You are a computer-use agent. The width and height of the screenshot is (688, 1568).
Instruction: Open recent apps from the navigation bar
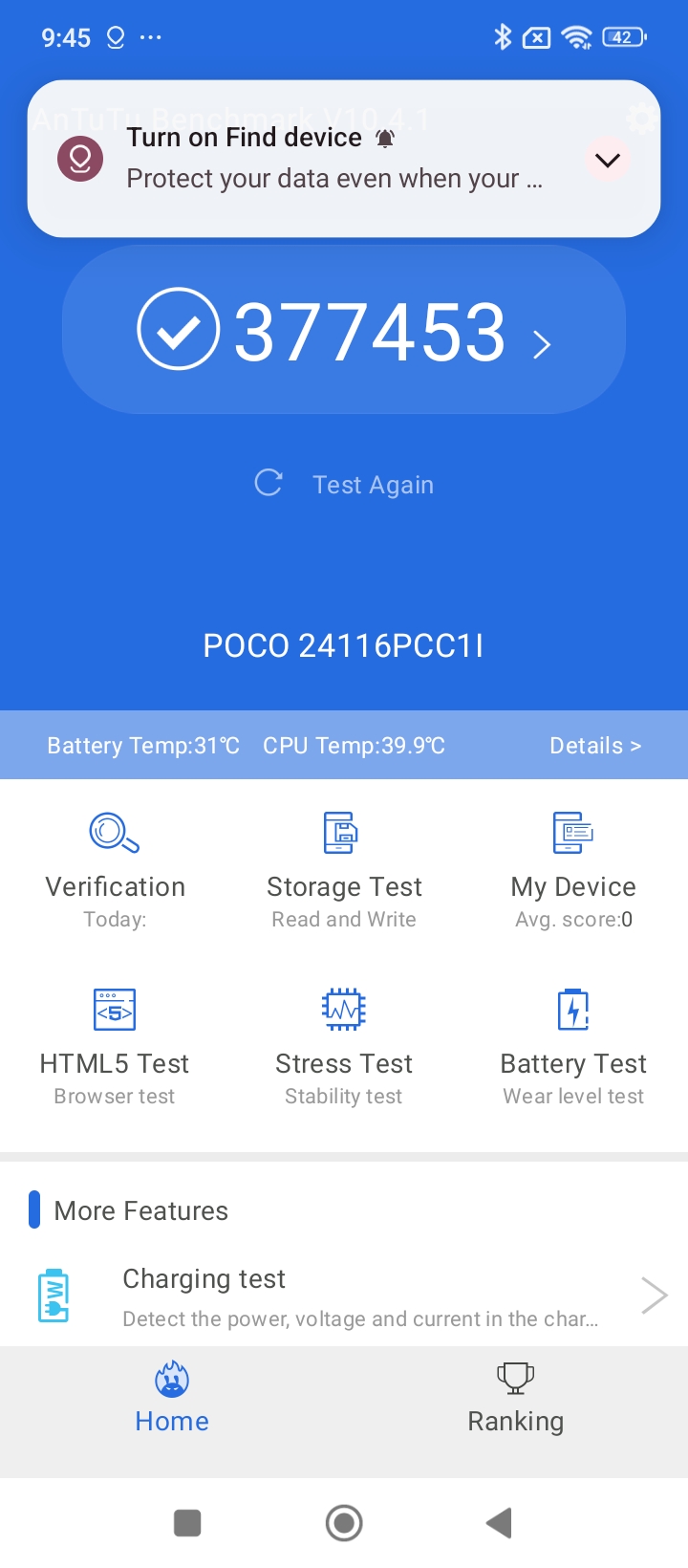[x=187, y=1522]
